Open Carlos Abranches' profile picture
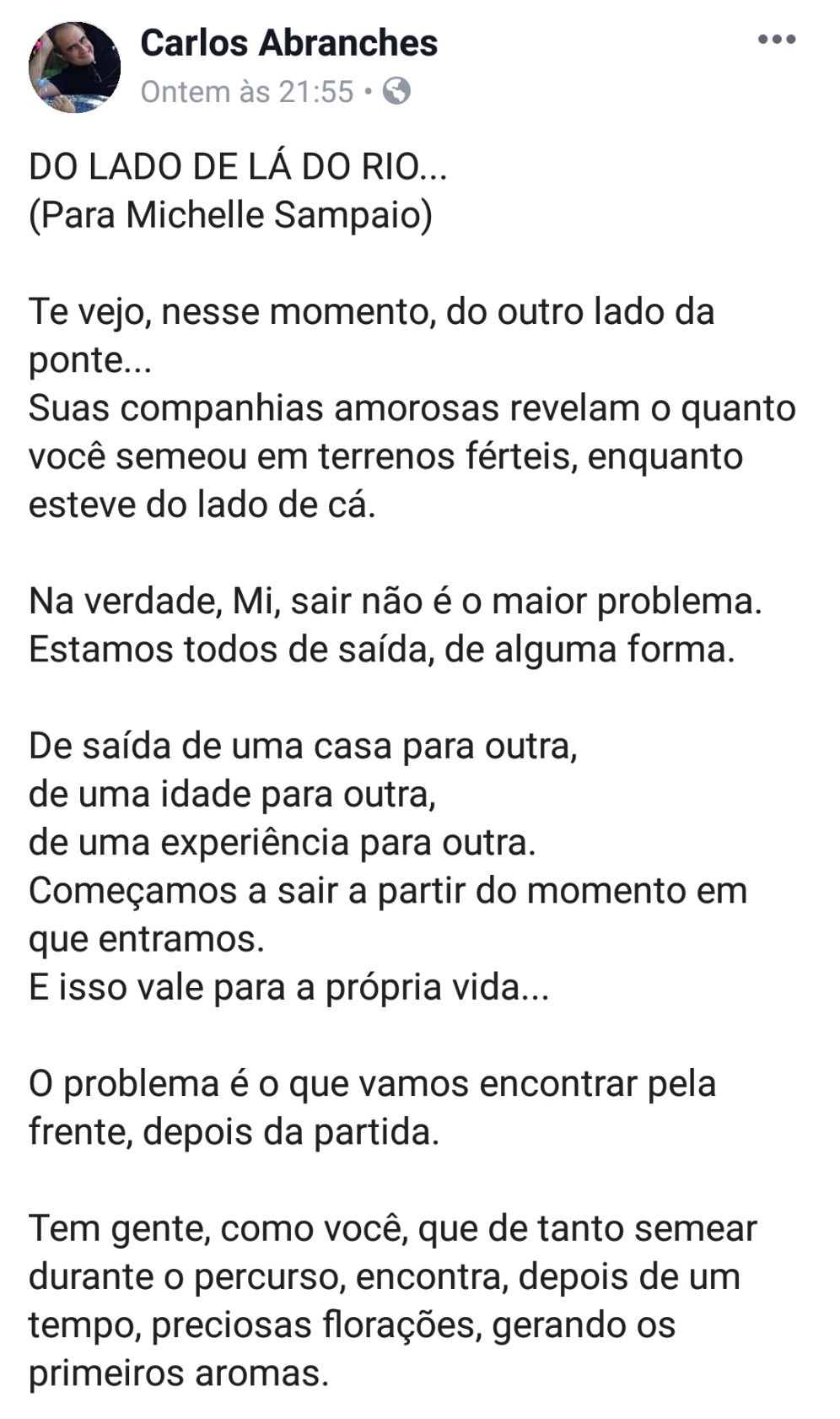The image size is (840, 1419). pyautogui.click(x=74, y=67)
